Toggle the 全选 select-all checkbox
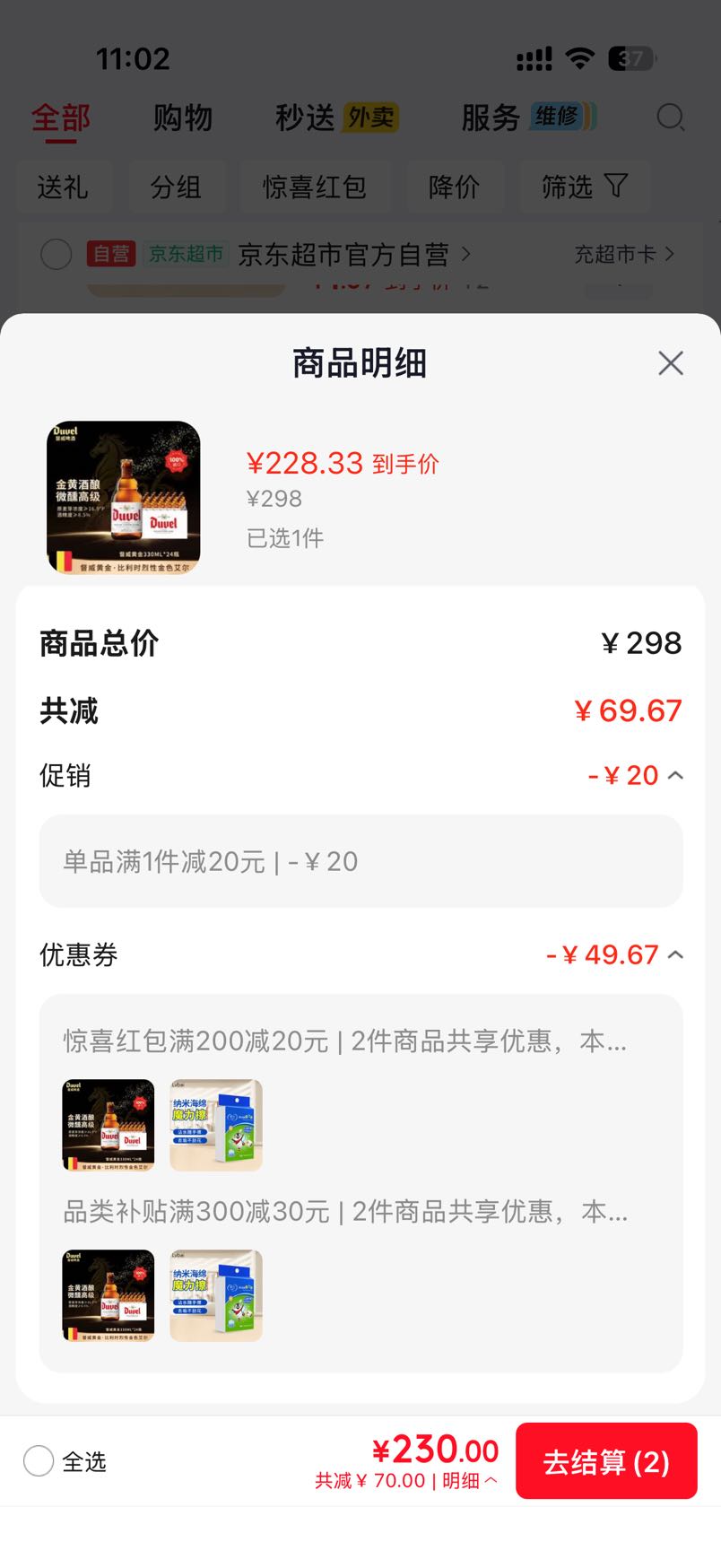The width and height of the screenshot is (721, 1568). (x=39, y=1461)
